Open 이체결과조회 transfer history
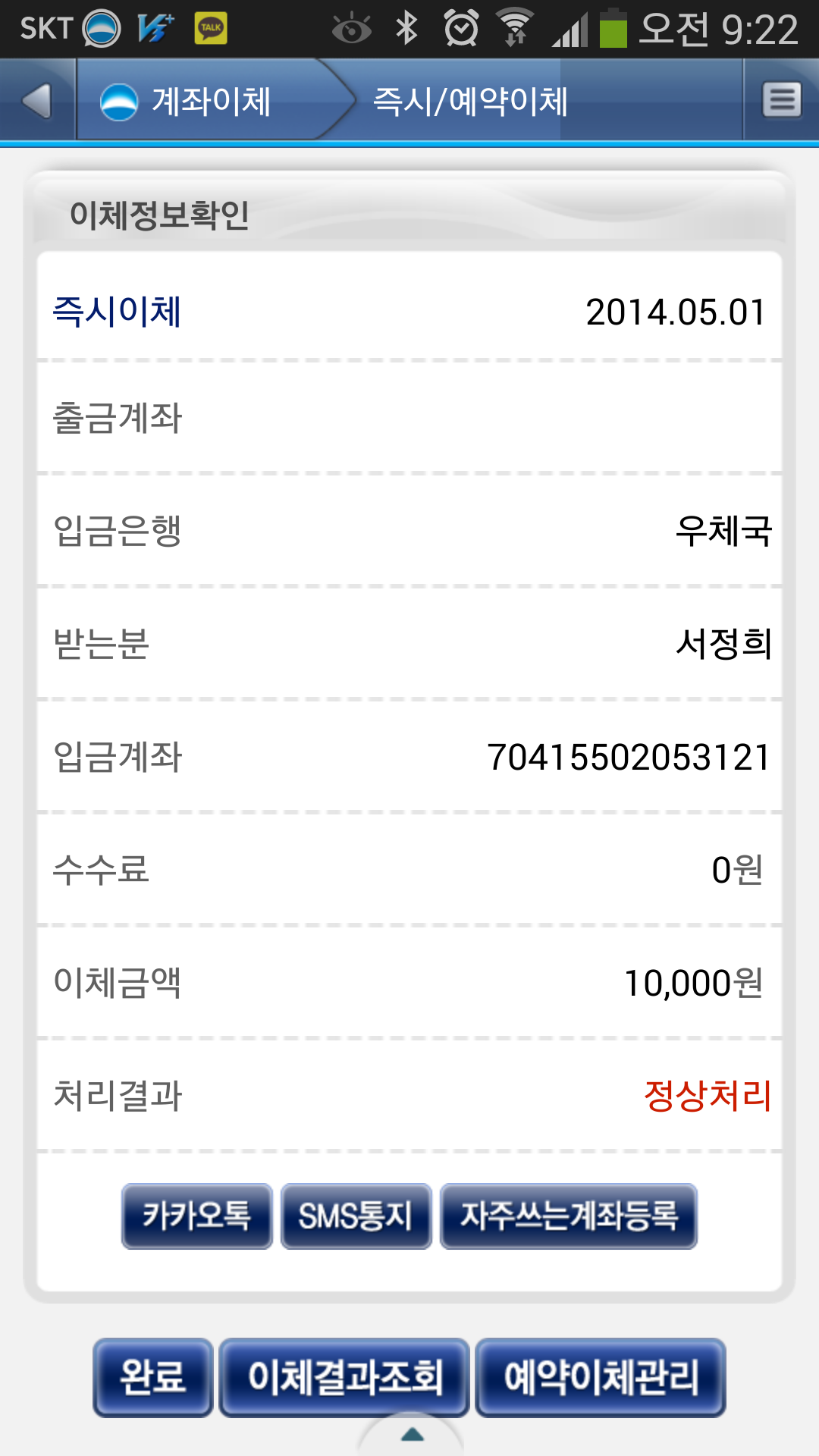Screen dimensions: 819x1456 pos(344,1376)
